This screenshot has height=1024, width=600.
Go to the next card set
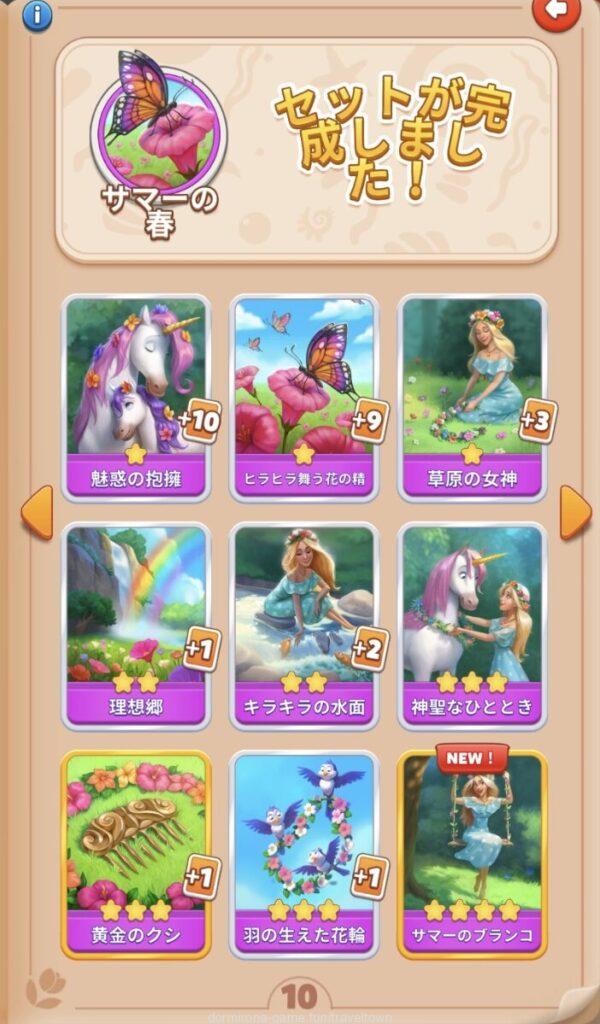pyautogui.click(x=574, y=512)
